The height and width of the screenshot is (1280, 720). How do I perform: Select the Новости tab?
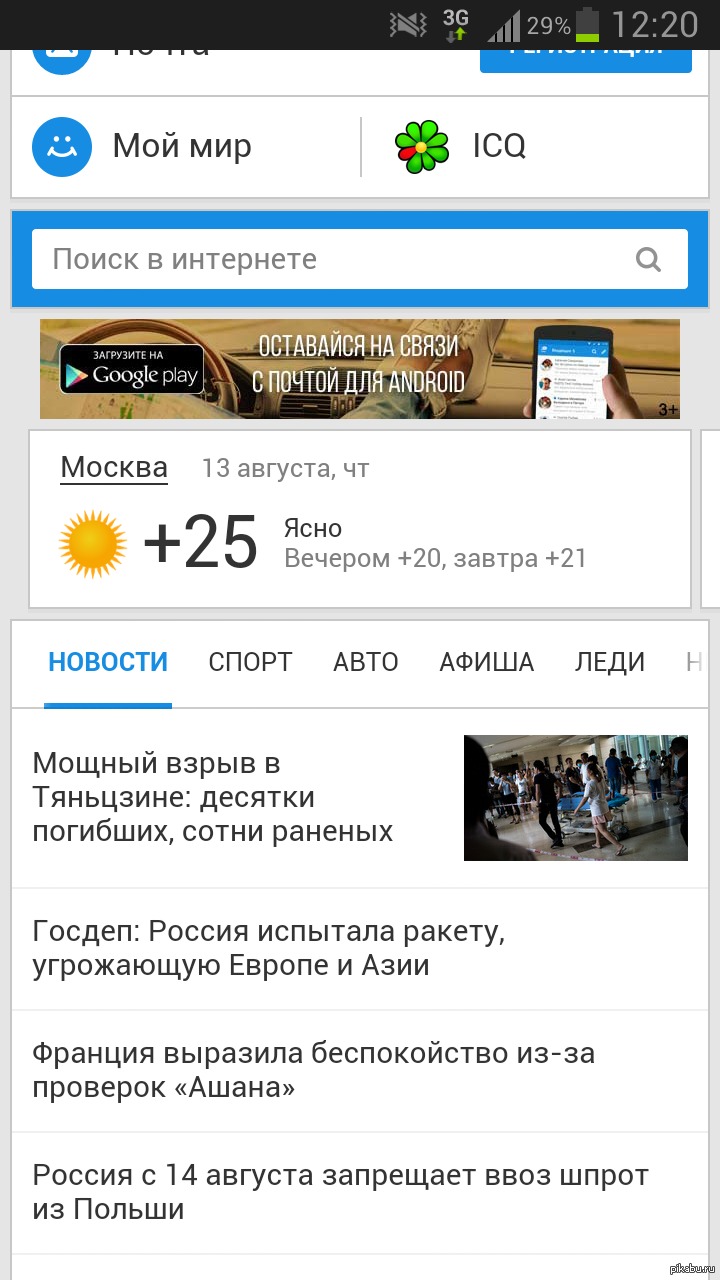[x=108, y=662]
